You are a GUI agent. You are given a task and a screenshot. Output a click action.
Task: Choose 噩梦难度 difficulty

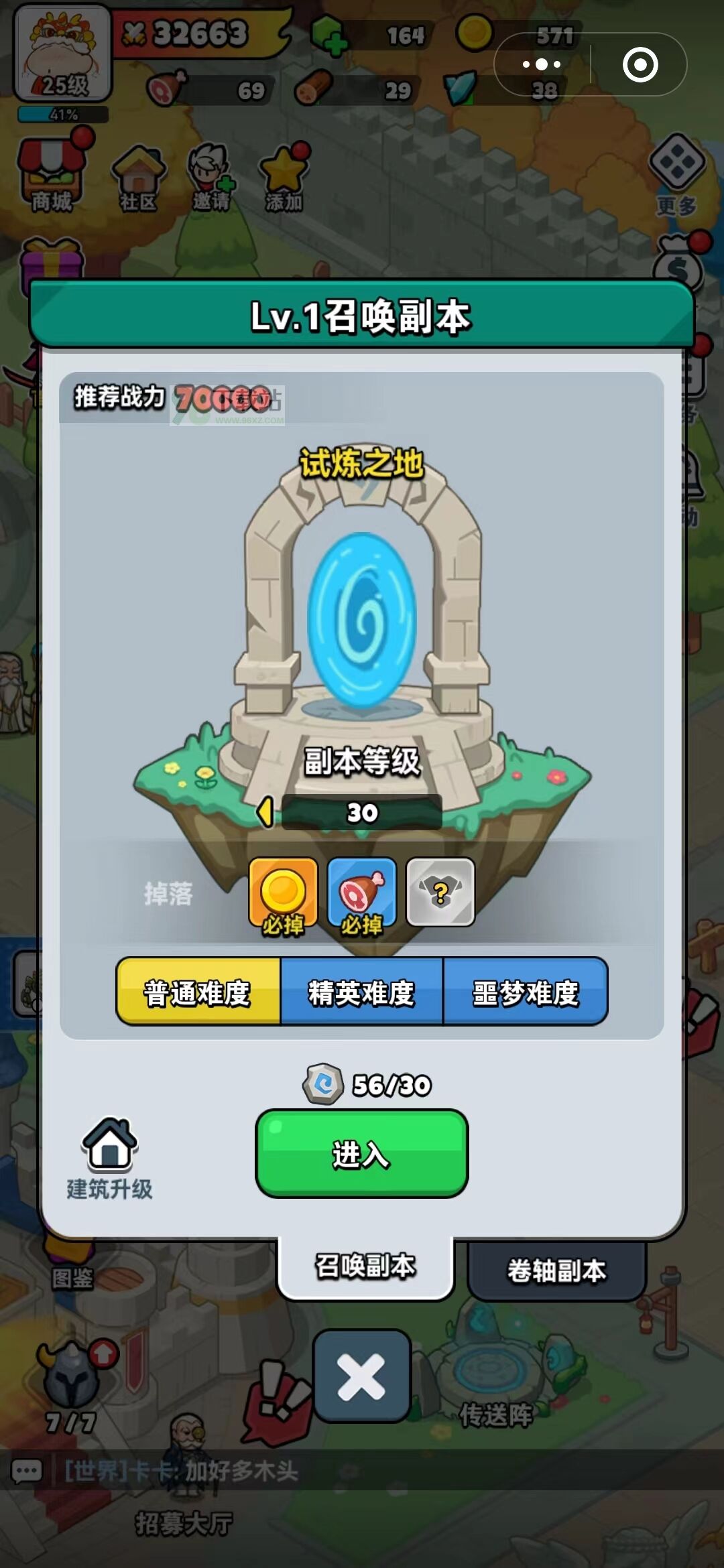[x=526, y=992]
